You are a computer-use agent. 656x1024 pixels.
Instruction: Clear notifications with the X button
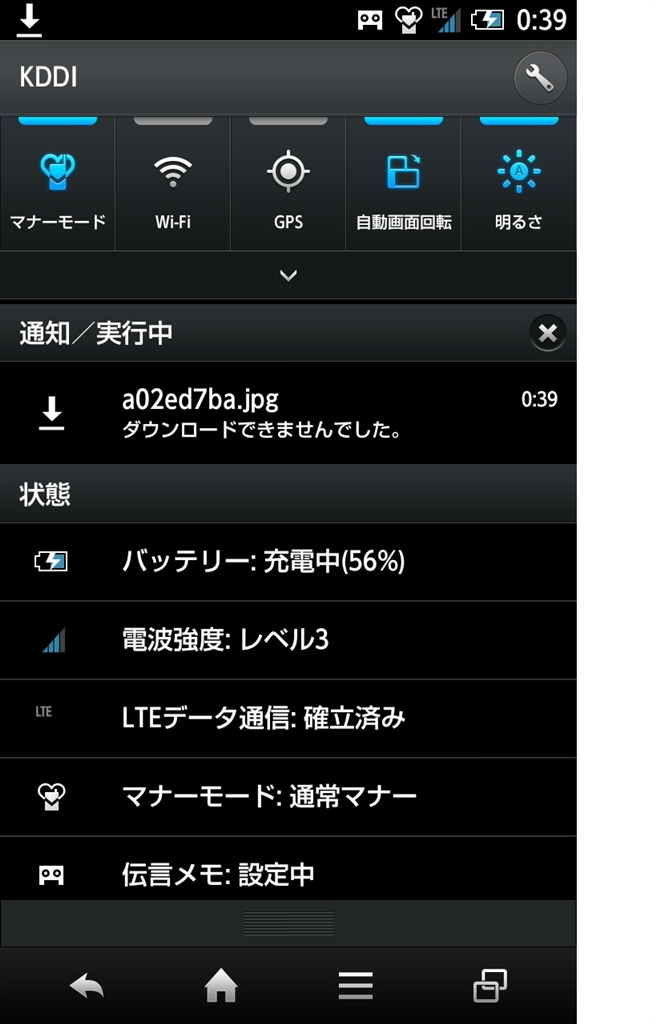547,333
